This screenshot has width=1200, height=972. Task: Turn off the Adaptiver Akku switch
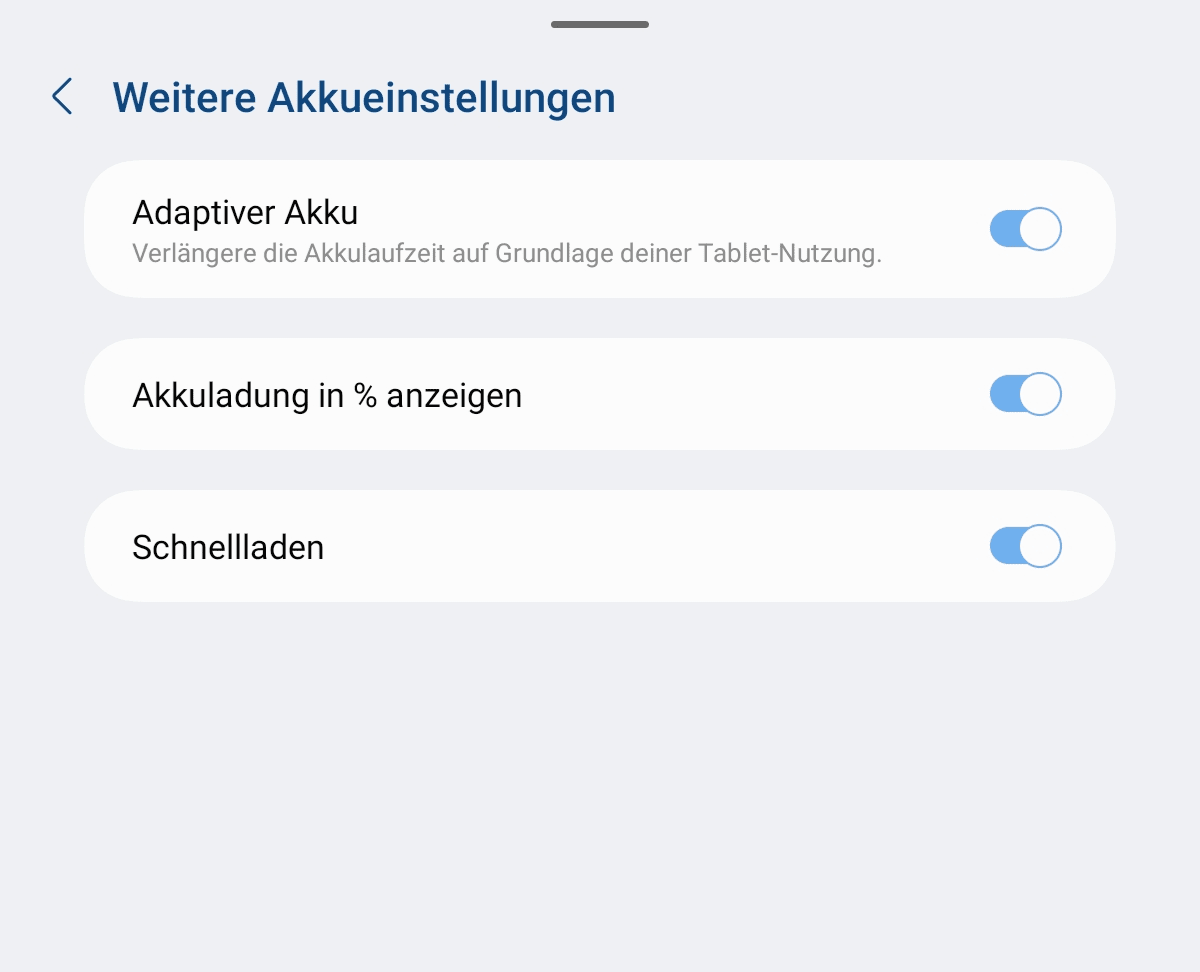click(x=1025, y=229)
